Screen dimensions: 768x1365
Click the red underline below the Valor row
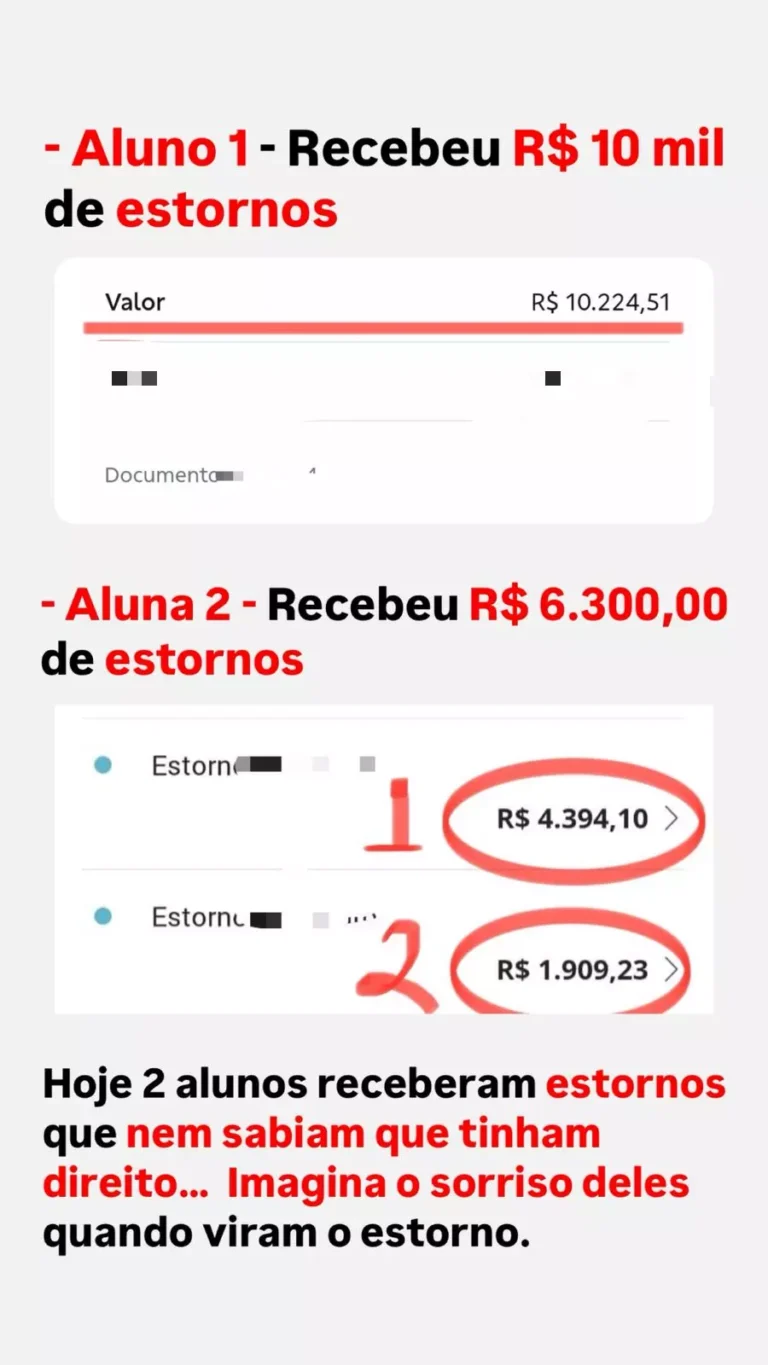pyautogui.click(x=384, y=325)
